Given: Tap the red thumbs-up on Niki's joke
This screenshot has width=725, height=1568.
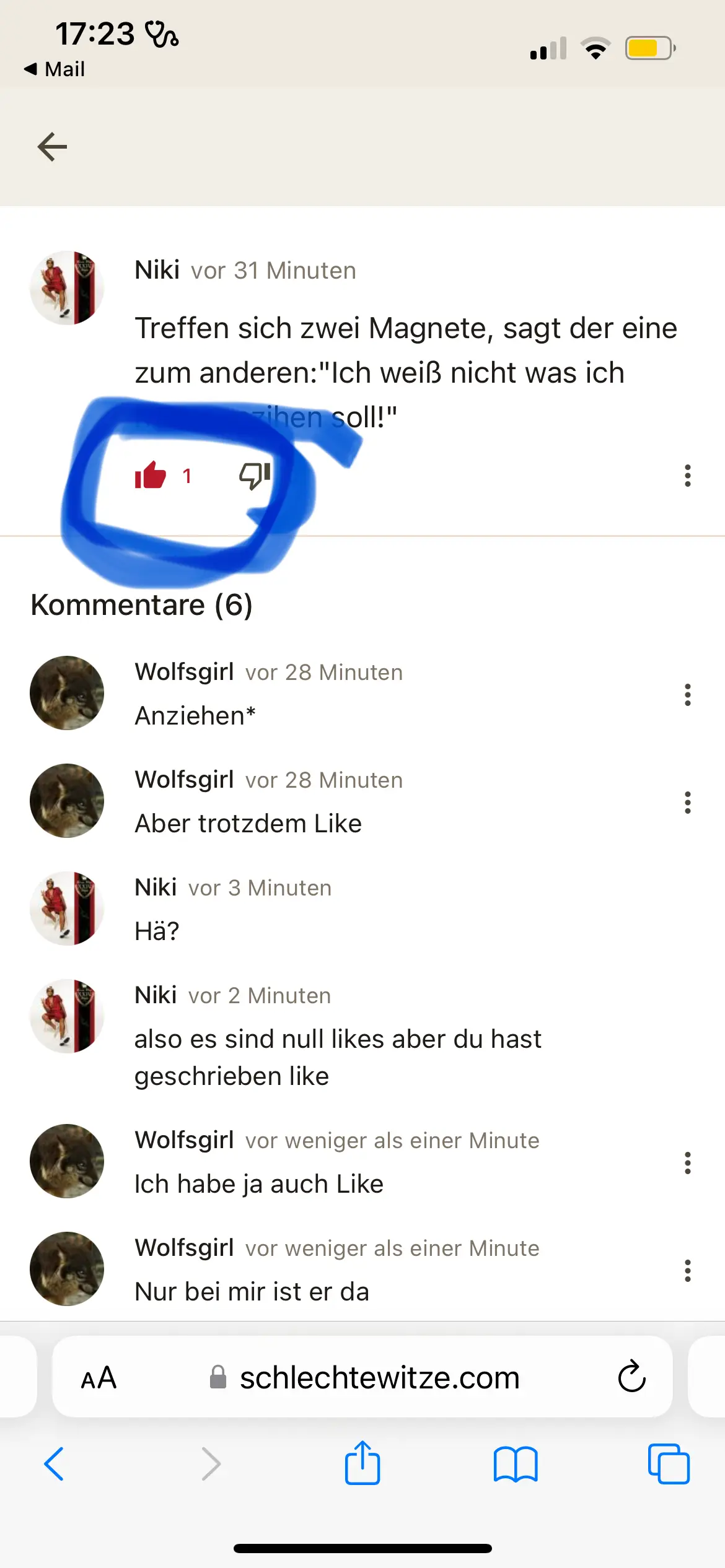Looking at the screenshot, I should click(x=151, y=476).
